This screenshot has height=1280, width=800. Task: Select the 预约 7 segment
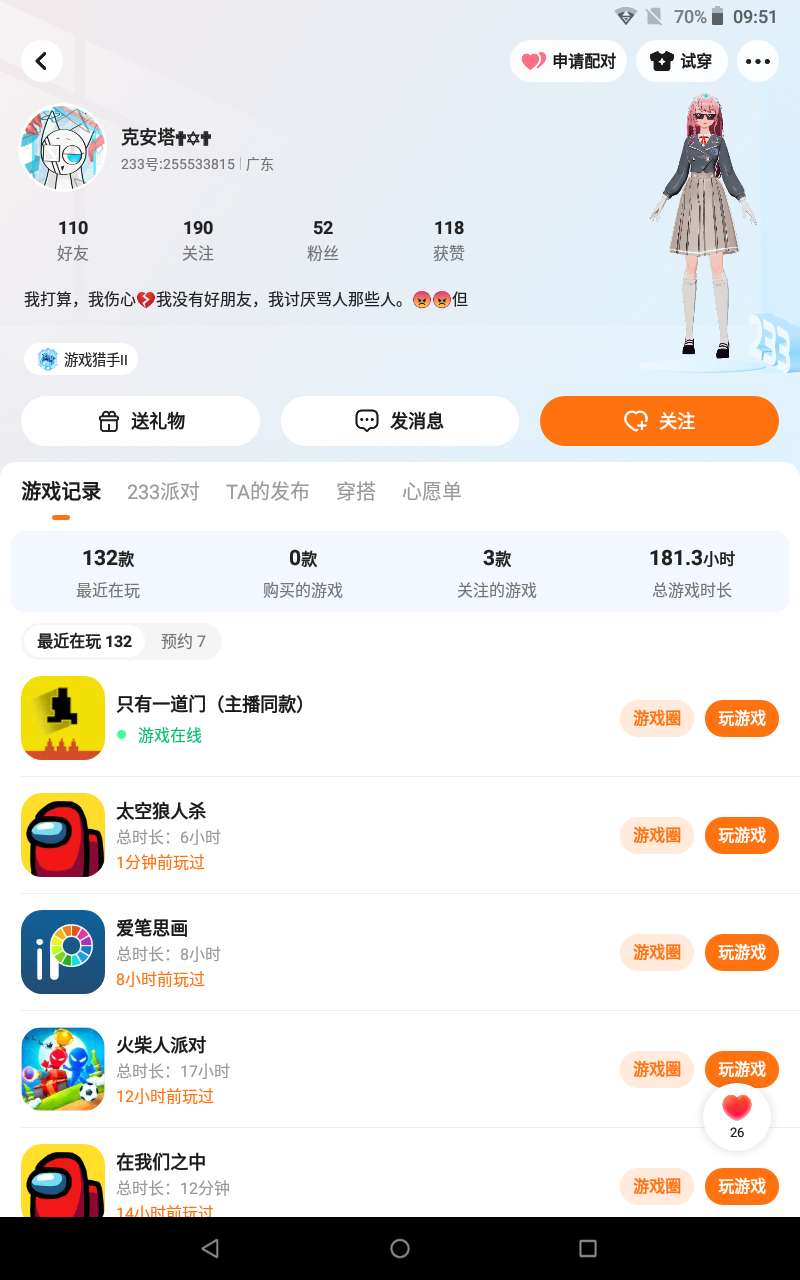tap(183, 641)
